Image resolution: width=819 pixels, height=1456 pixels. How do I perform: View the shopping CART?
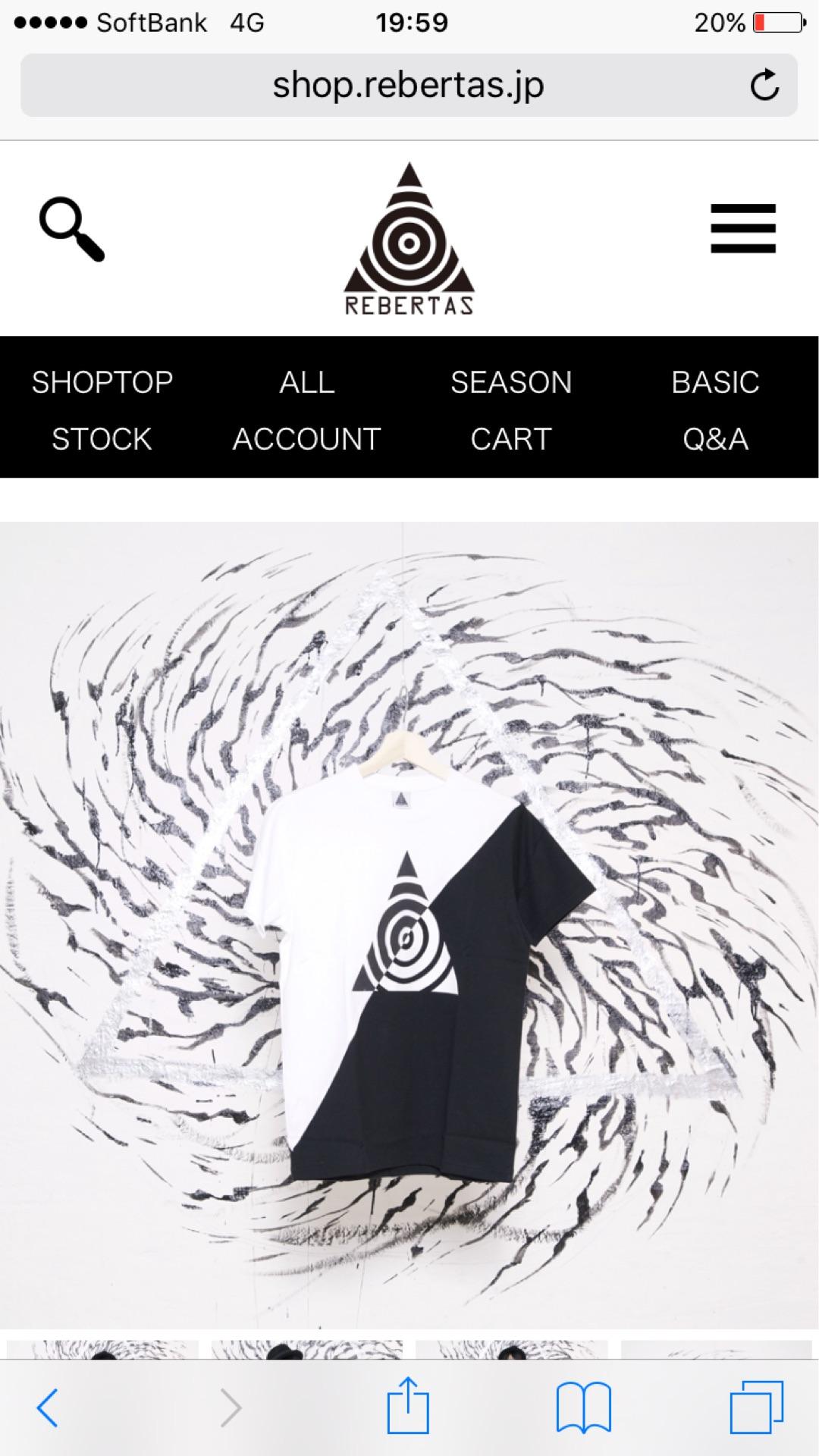(511, 439)
